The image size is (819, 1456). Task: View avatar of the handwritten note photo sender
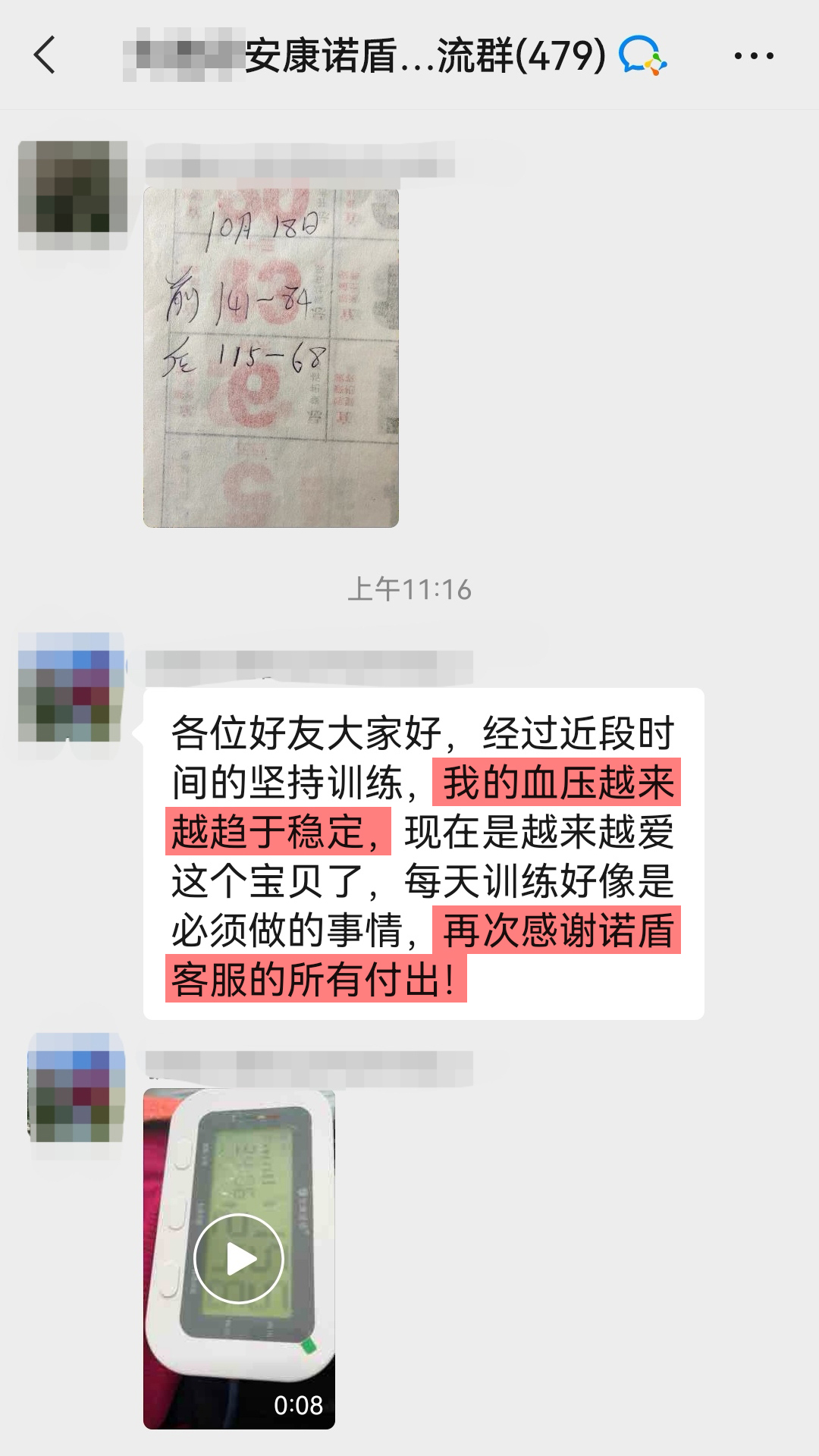click(73, 196)
